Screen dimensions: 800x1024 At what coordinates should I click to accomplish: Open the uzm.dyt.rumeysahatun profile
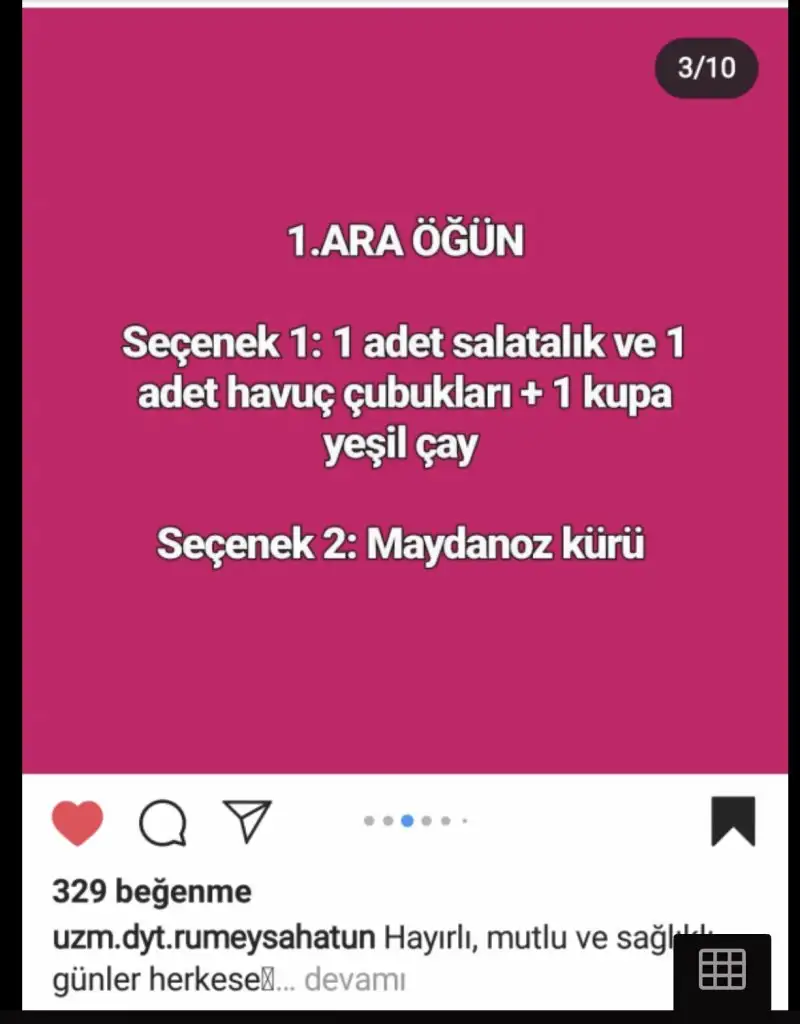click(x=213, y=938)
